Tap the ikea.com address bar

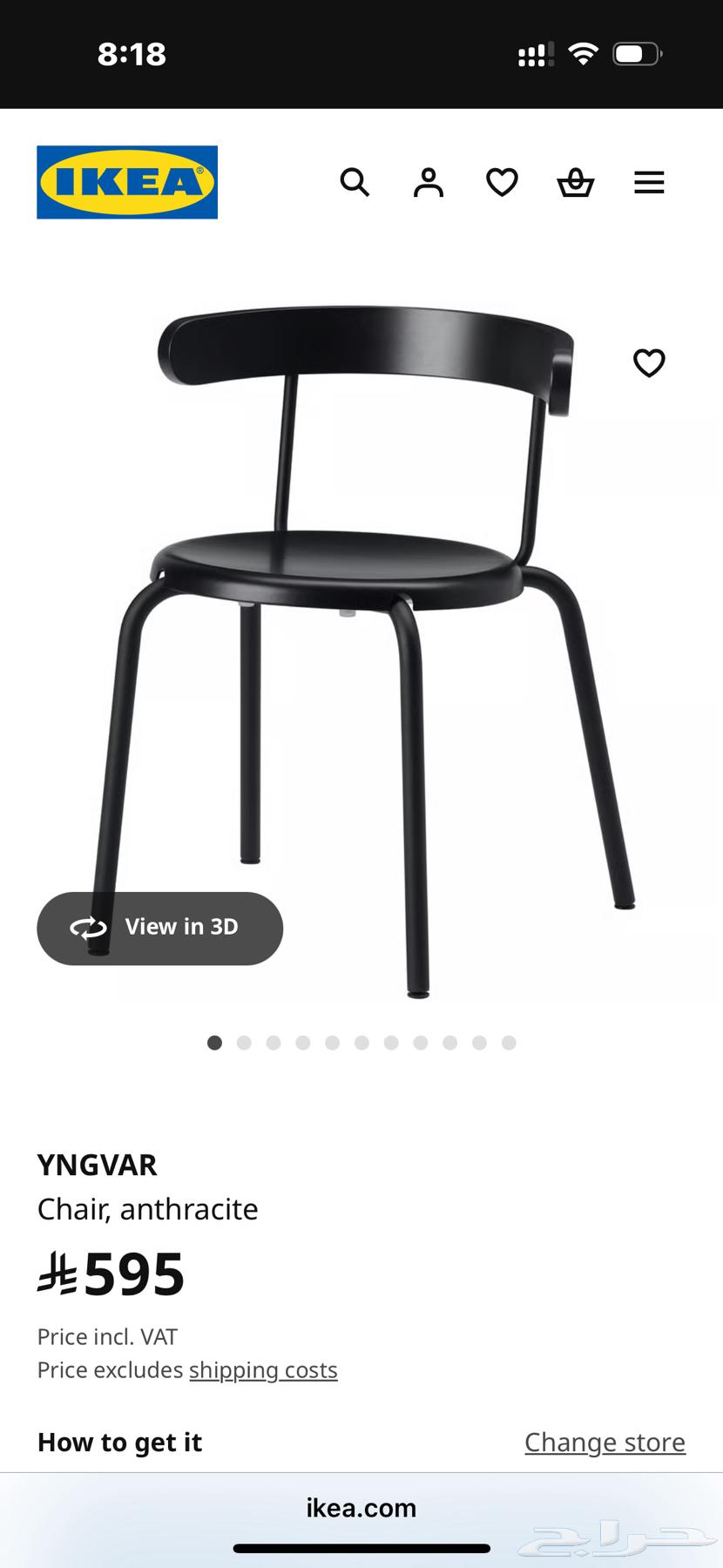pyautogui.click(x=361, y=1508)
